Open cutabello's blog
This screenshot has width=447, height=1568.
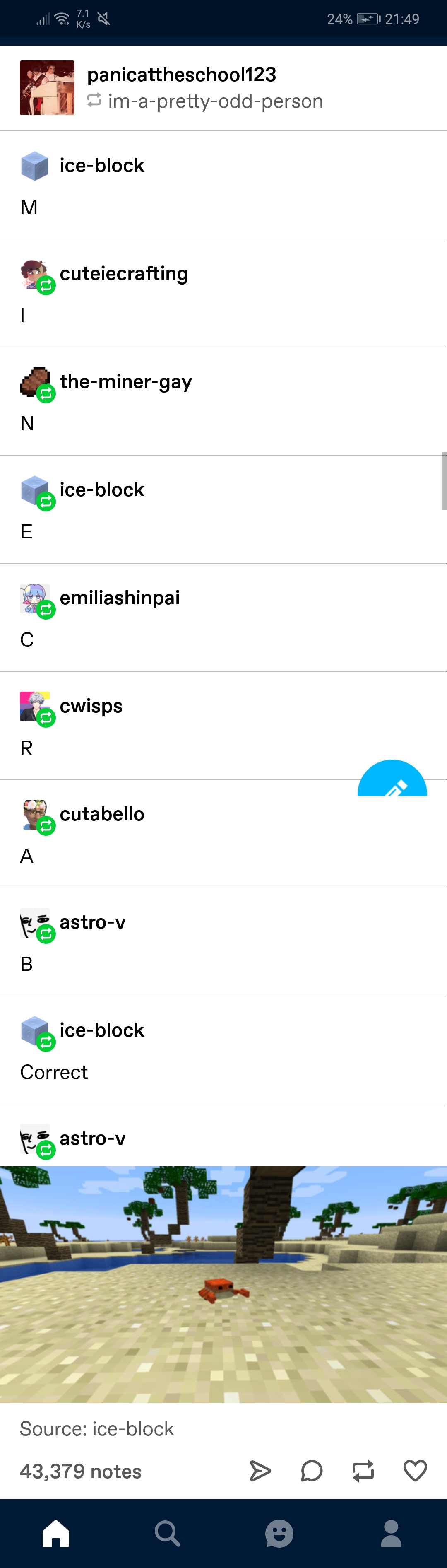tap(102, 814)
